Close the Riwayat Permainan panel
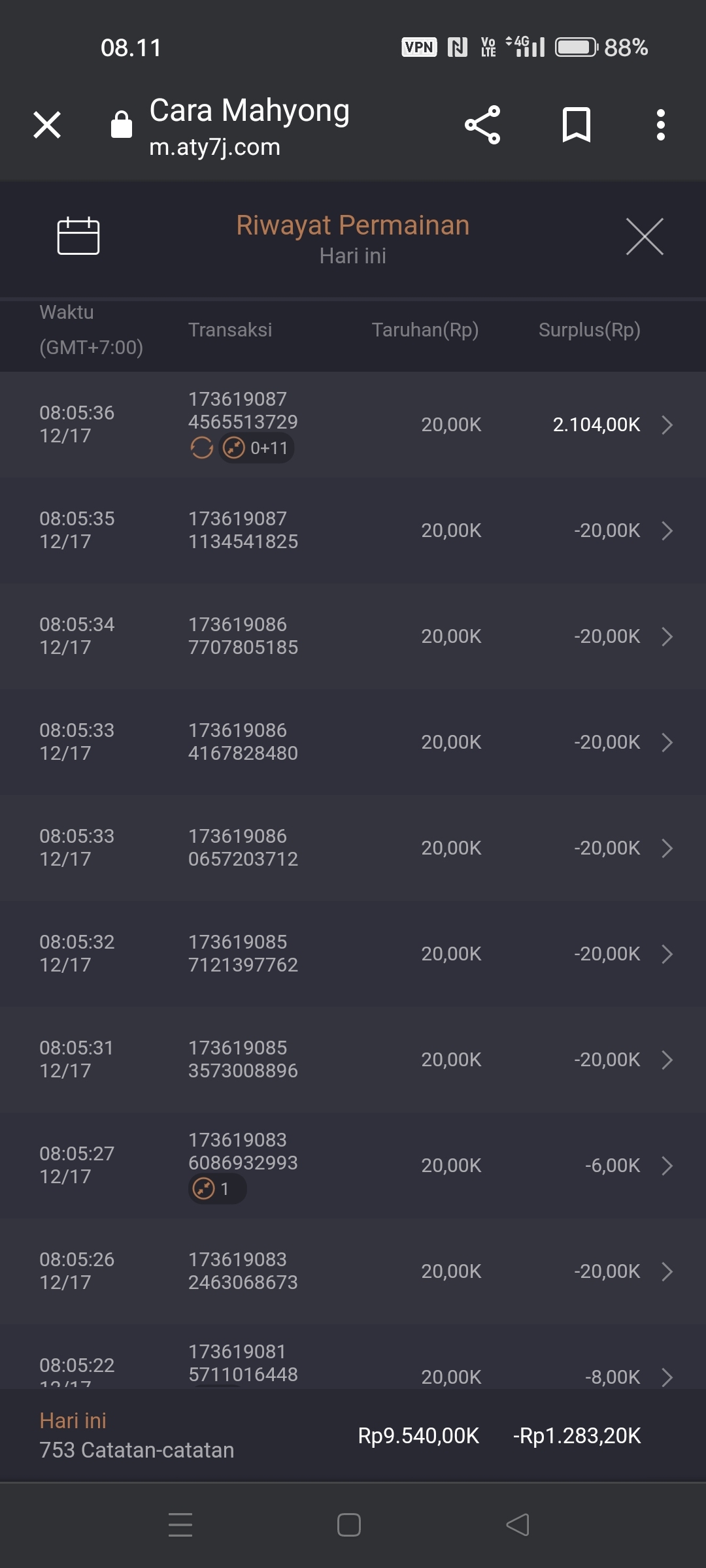Screen dimensions: 706x1568 tap(645, 237)
